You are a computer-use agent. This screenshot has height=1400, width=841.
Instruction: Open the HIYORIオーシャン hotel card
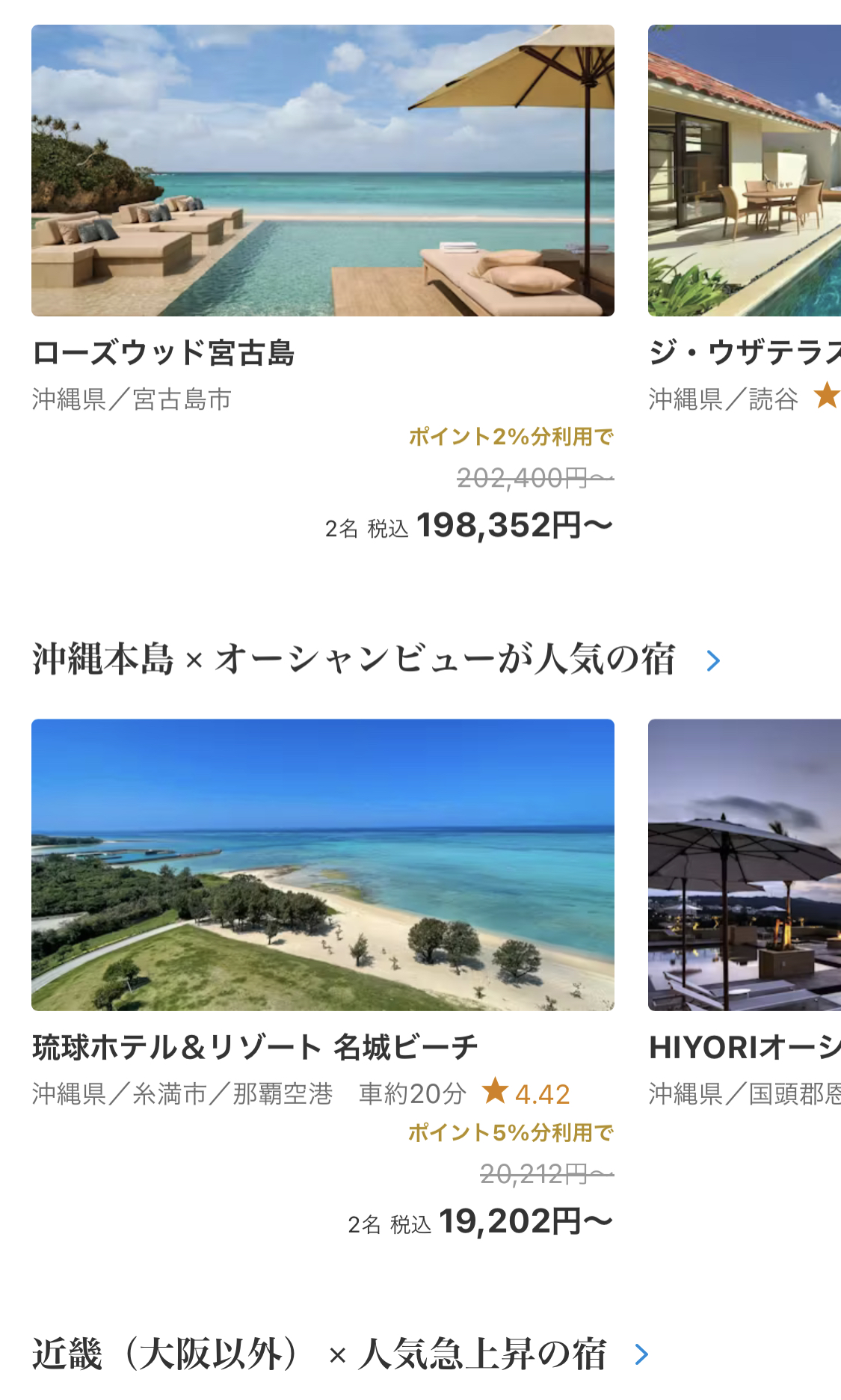[744, 865]
